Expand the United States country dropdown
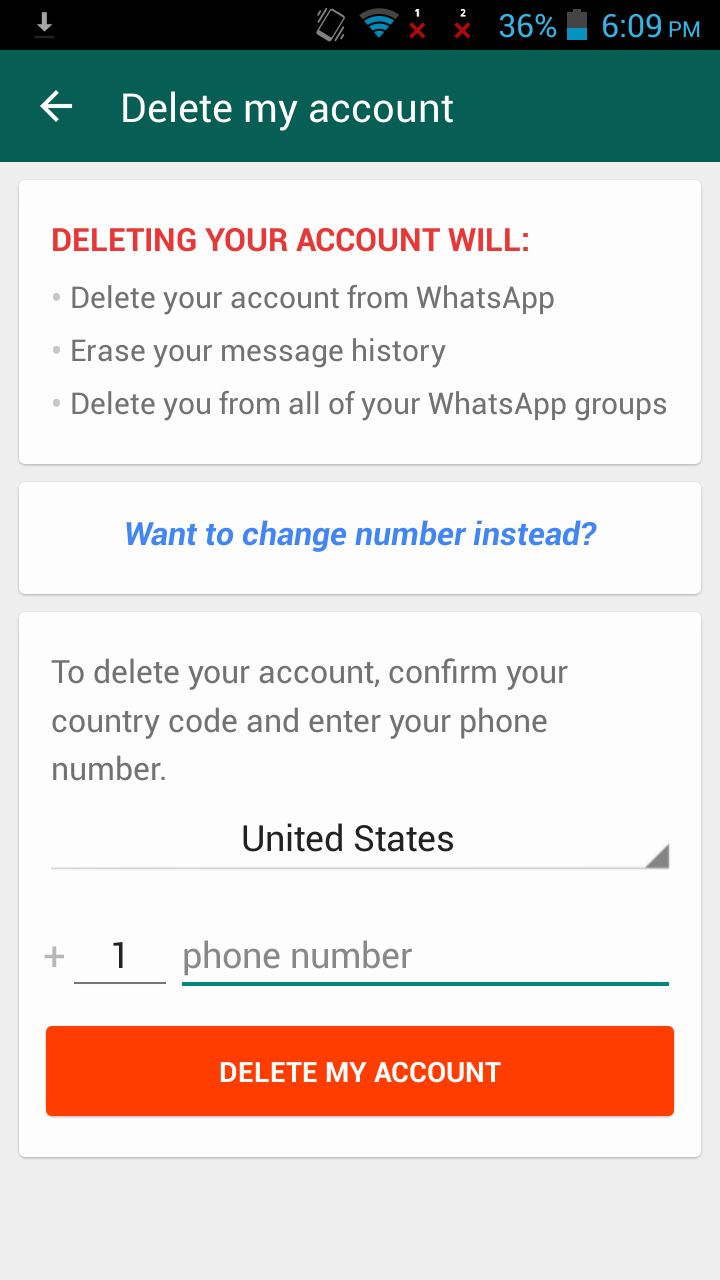 360,838
